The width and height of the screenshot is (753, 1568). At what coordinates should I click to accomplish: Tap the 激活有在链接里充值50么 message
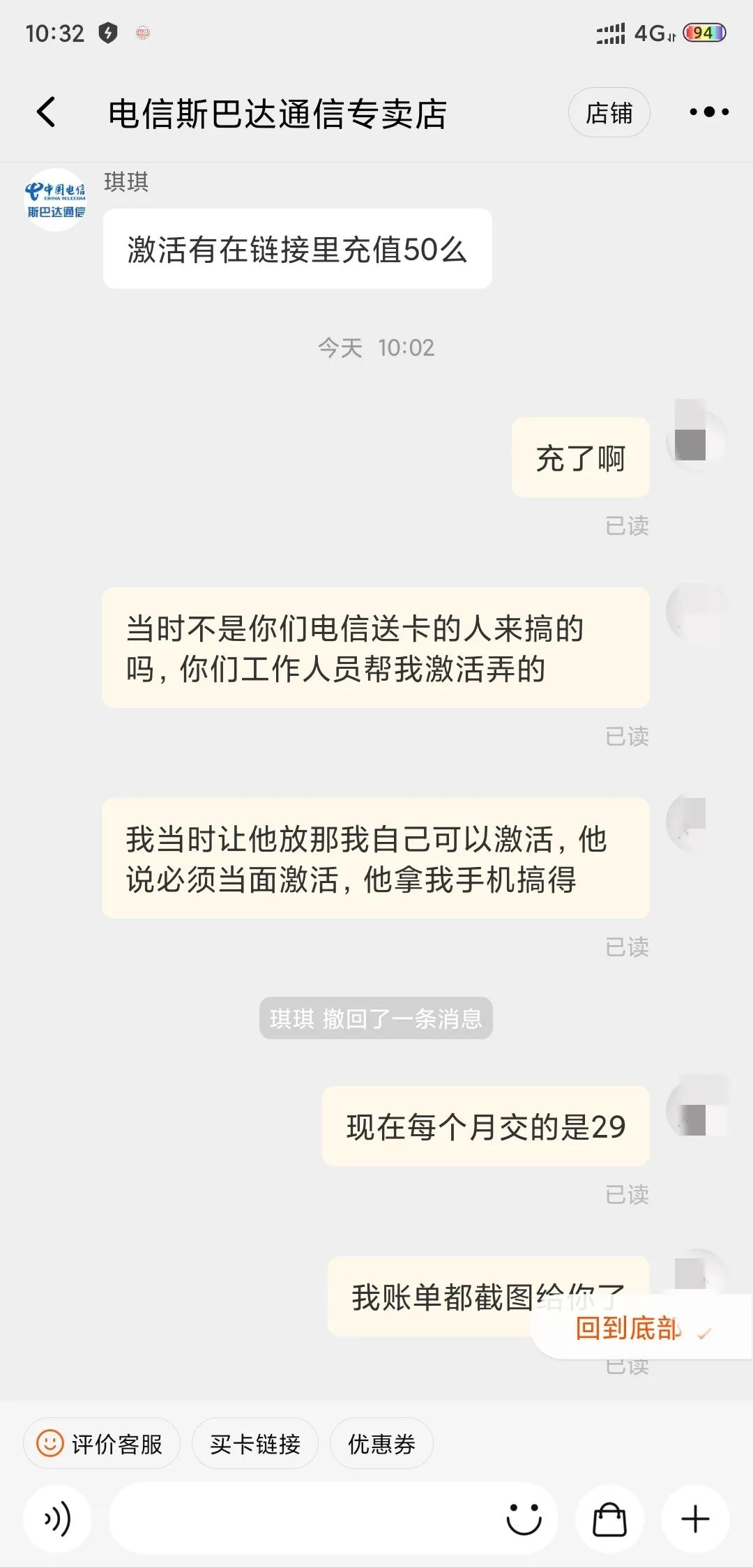pyautogui.click(x=298, y=248)
